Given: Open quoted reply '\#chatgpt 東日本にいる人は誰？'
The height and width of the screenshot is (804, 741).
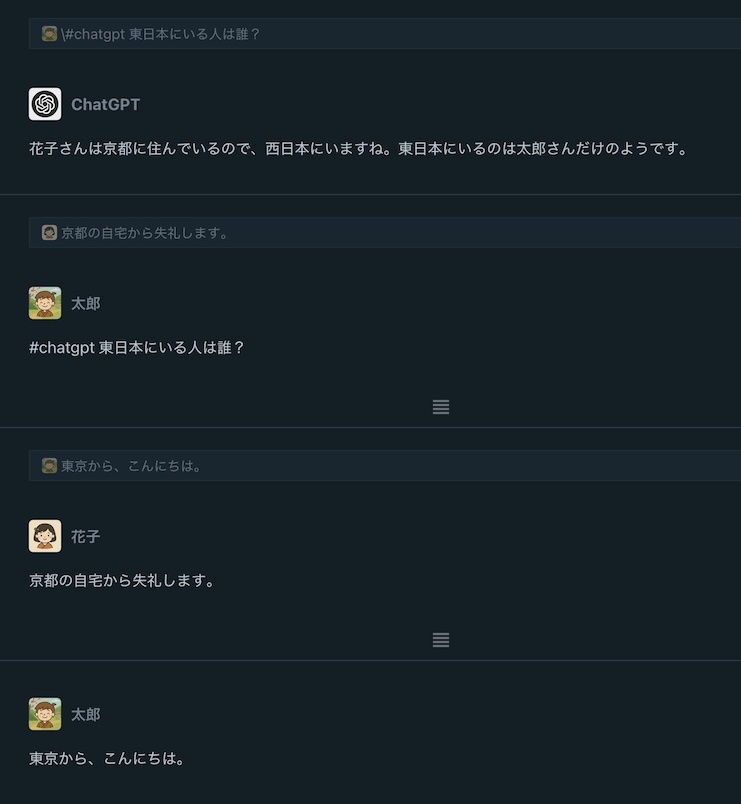Looking at the screenshot, I should coord(160,34).
